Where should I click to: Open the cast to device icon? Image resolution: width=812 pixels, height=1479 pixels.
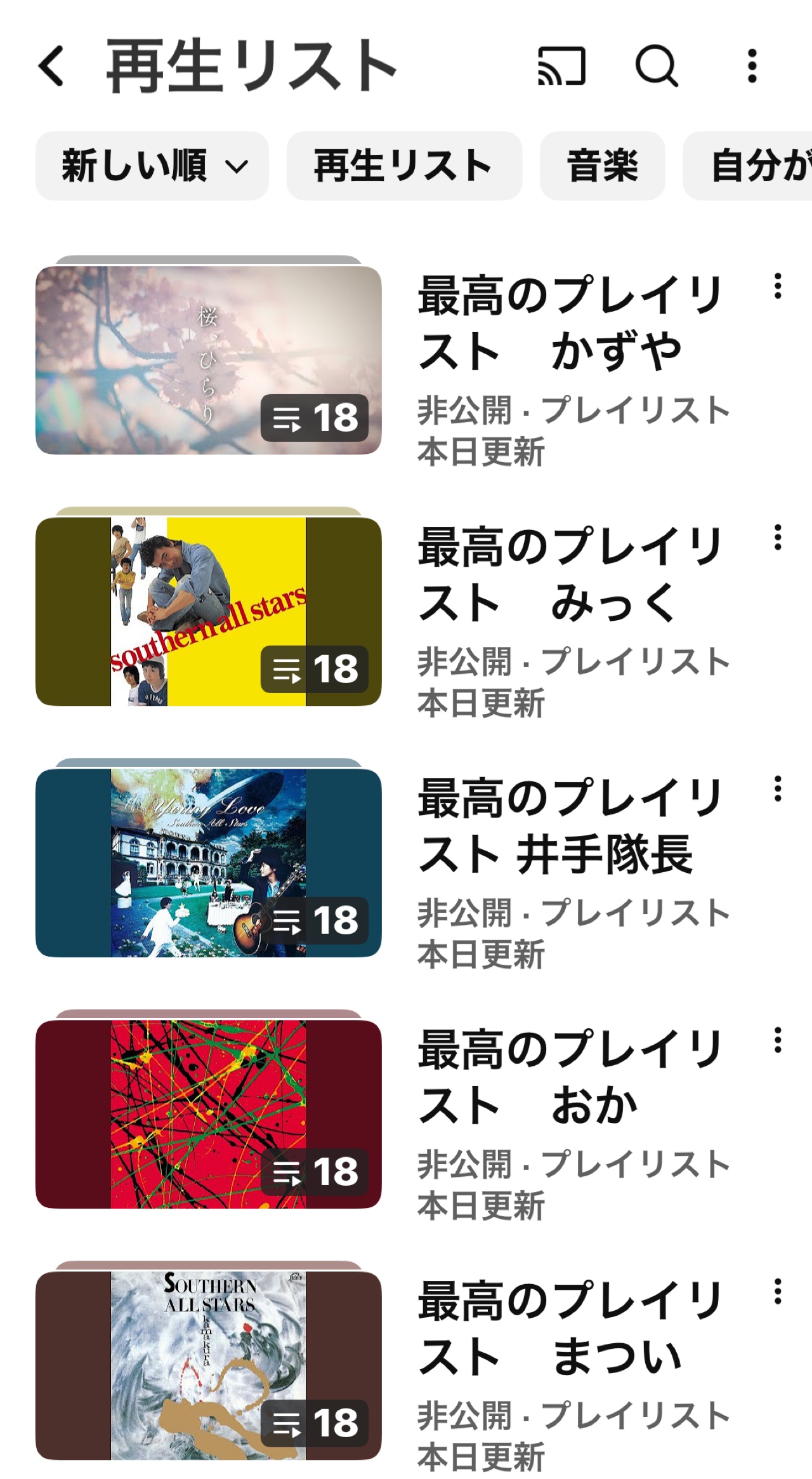click(x=561, y=65)
